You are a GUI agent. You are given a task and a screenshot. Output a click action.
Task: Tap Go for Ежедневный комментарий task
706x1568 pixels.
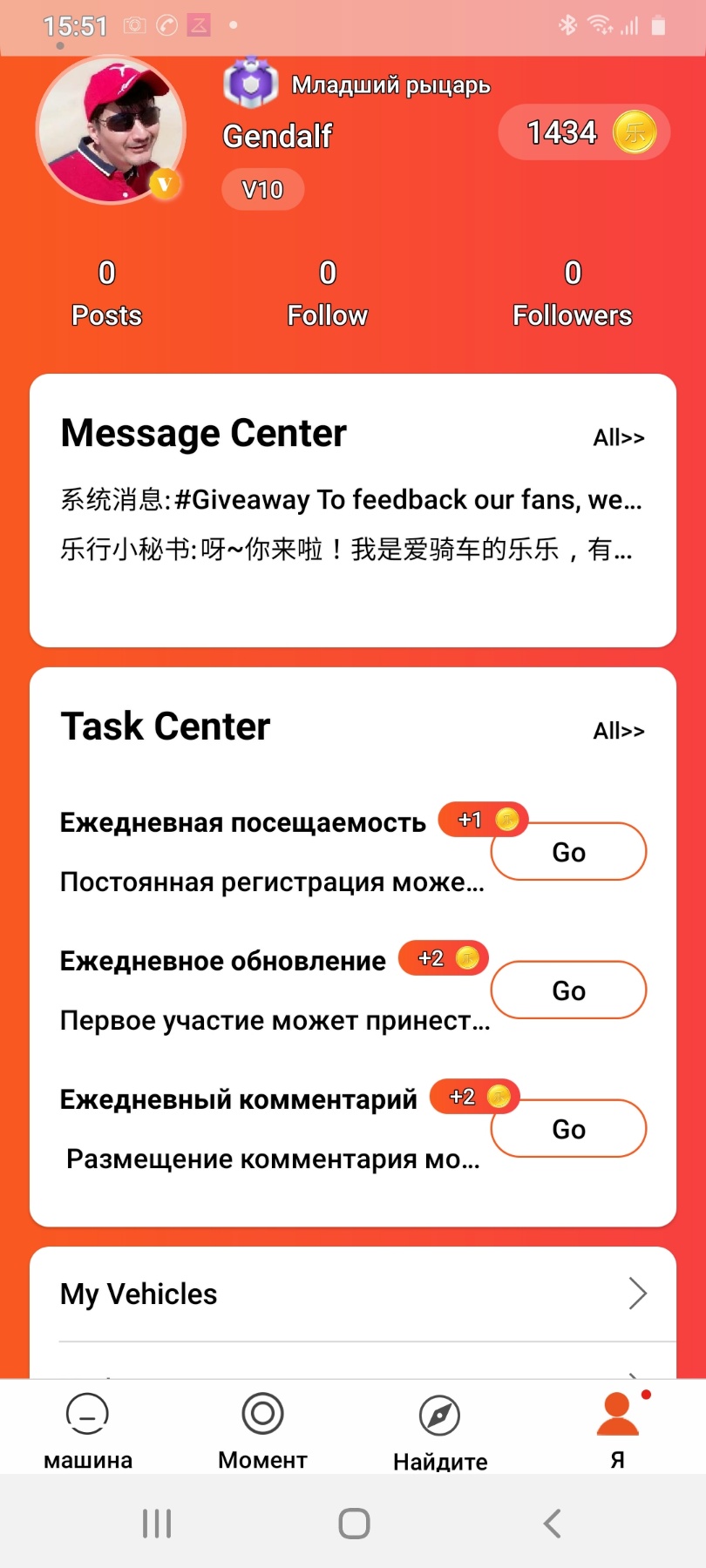point(569,1129)
